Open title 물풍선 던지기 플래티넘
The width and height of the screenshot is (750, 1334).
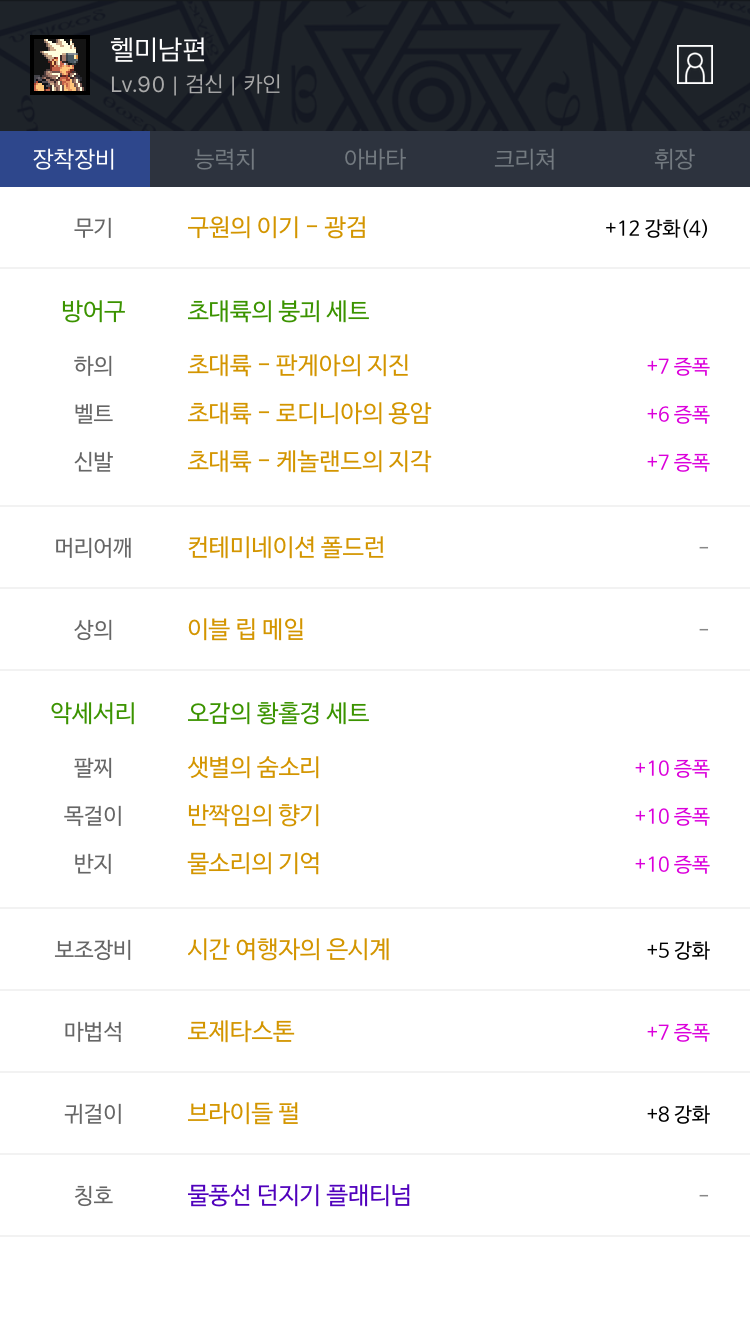click(299, 1195)
